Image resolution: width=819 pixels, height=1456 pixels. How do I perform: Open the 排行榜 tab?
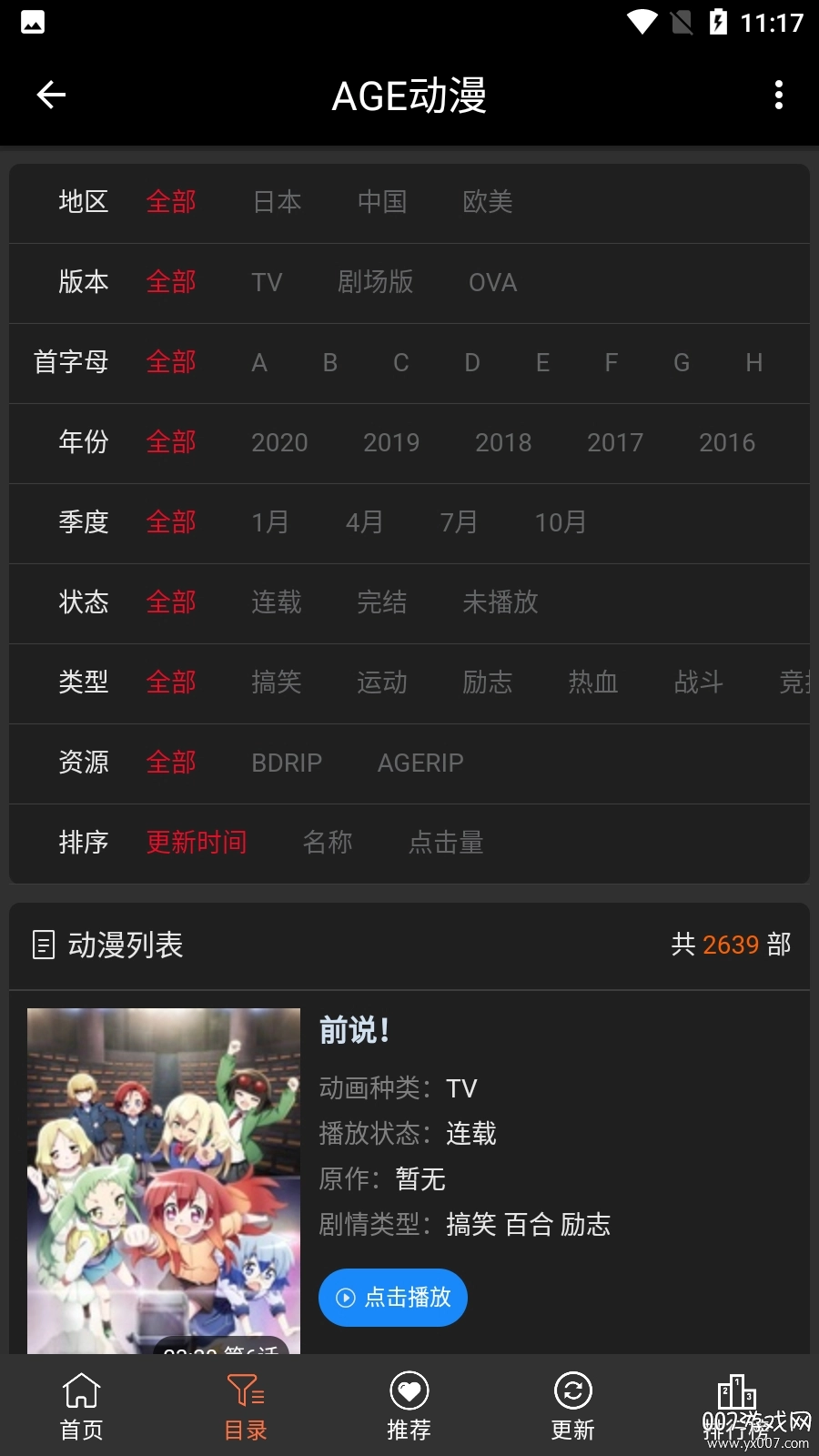tap(737, 1406)
